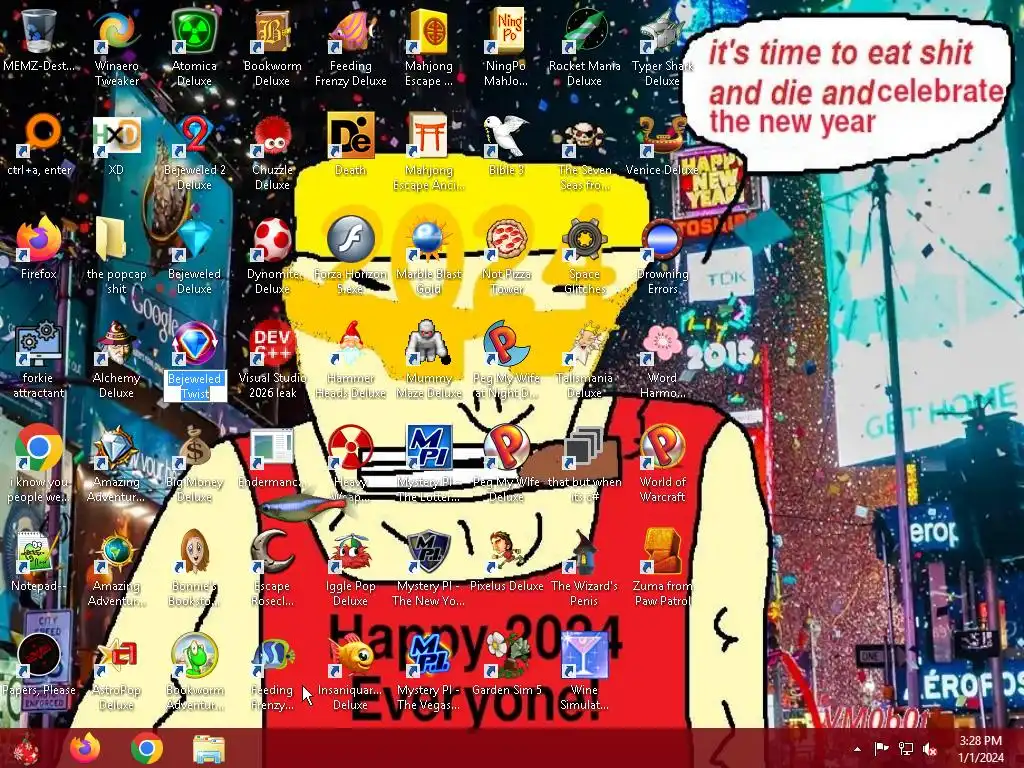1024x768 pixels.
Task: Open File Explorer from the taskbar
Action: tap(208, 748)
